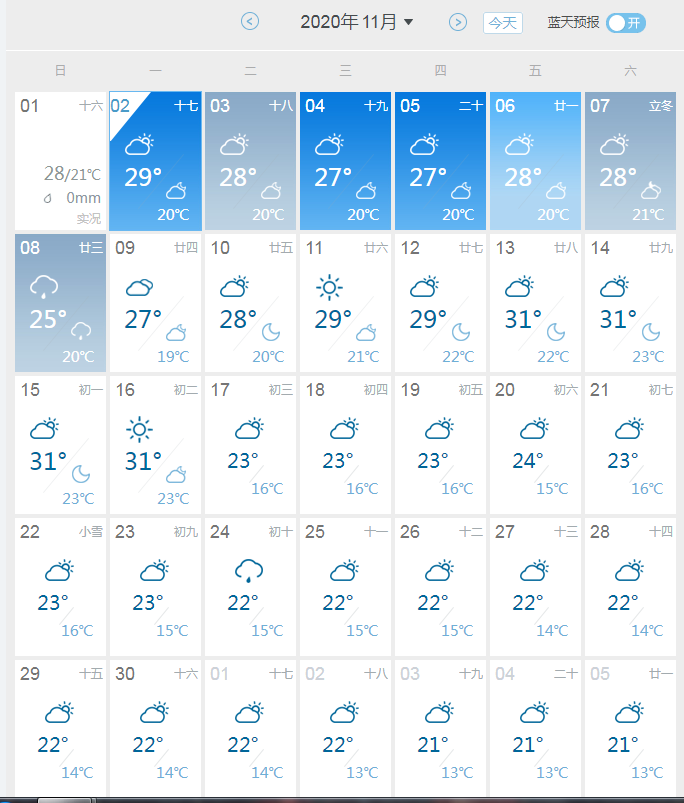Go to the next month
684x803 pixels.
tap(458, 22)
